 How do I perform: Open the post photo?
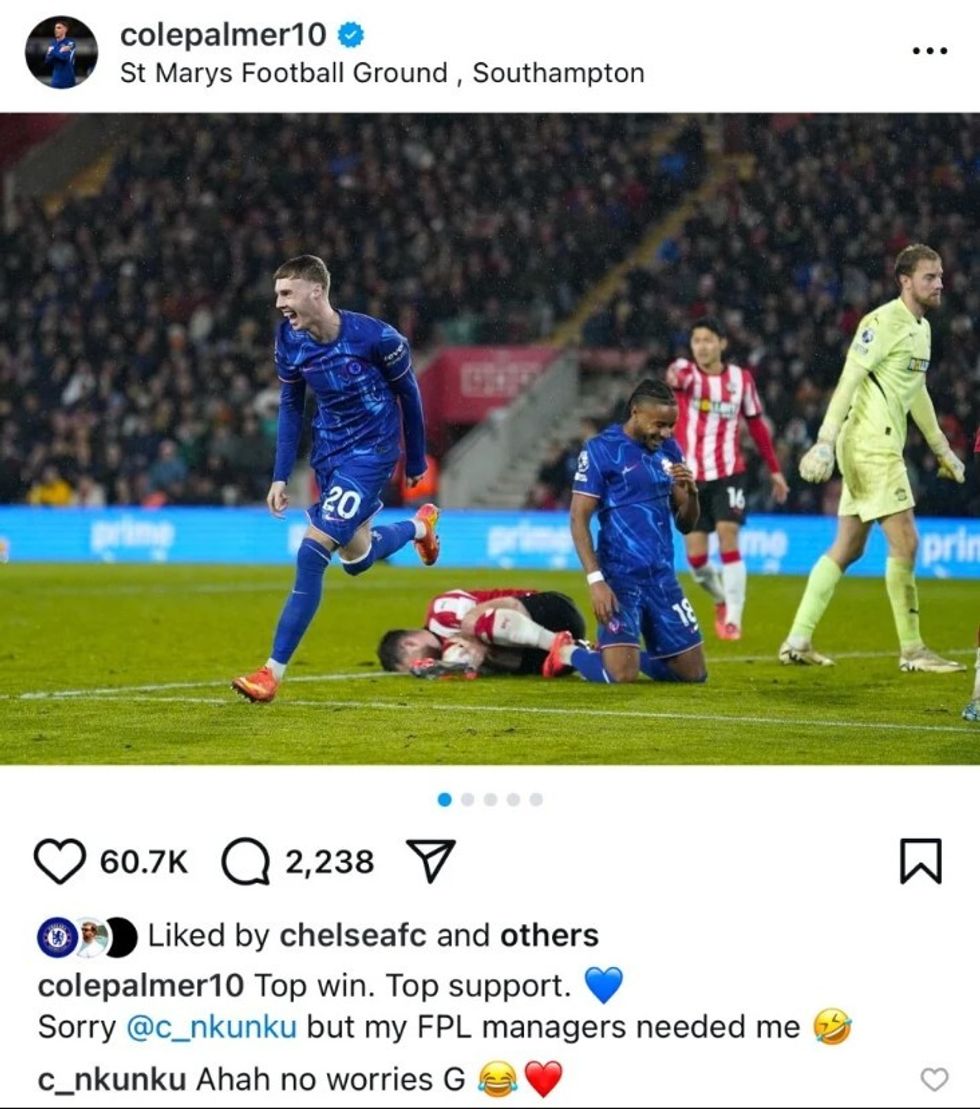coord(490,440)
